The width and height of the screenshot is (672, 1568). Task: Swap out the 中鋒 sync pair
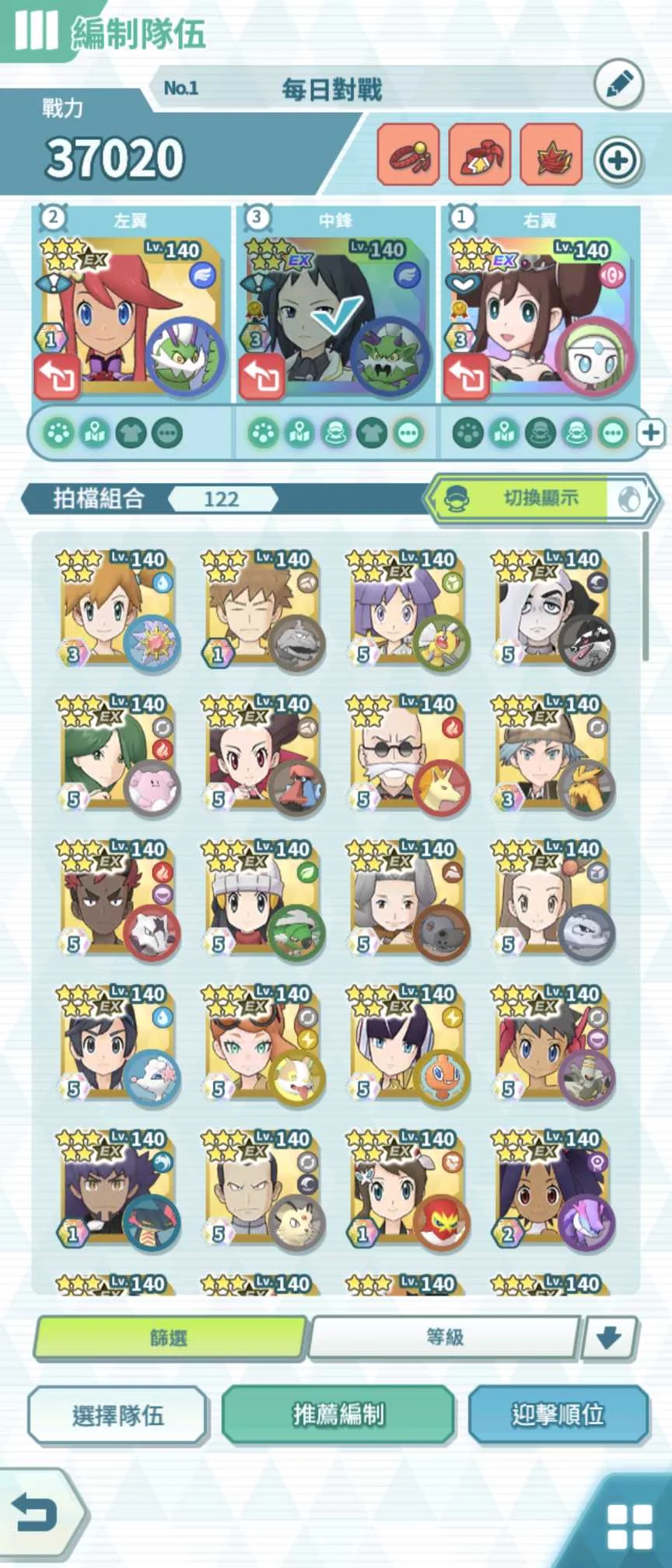point(261,377)
